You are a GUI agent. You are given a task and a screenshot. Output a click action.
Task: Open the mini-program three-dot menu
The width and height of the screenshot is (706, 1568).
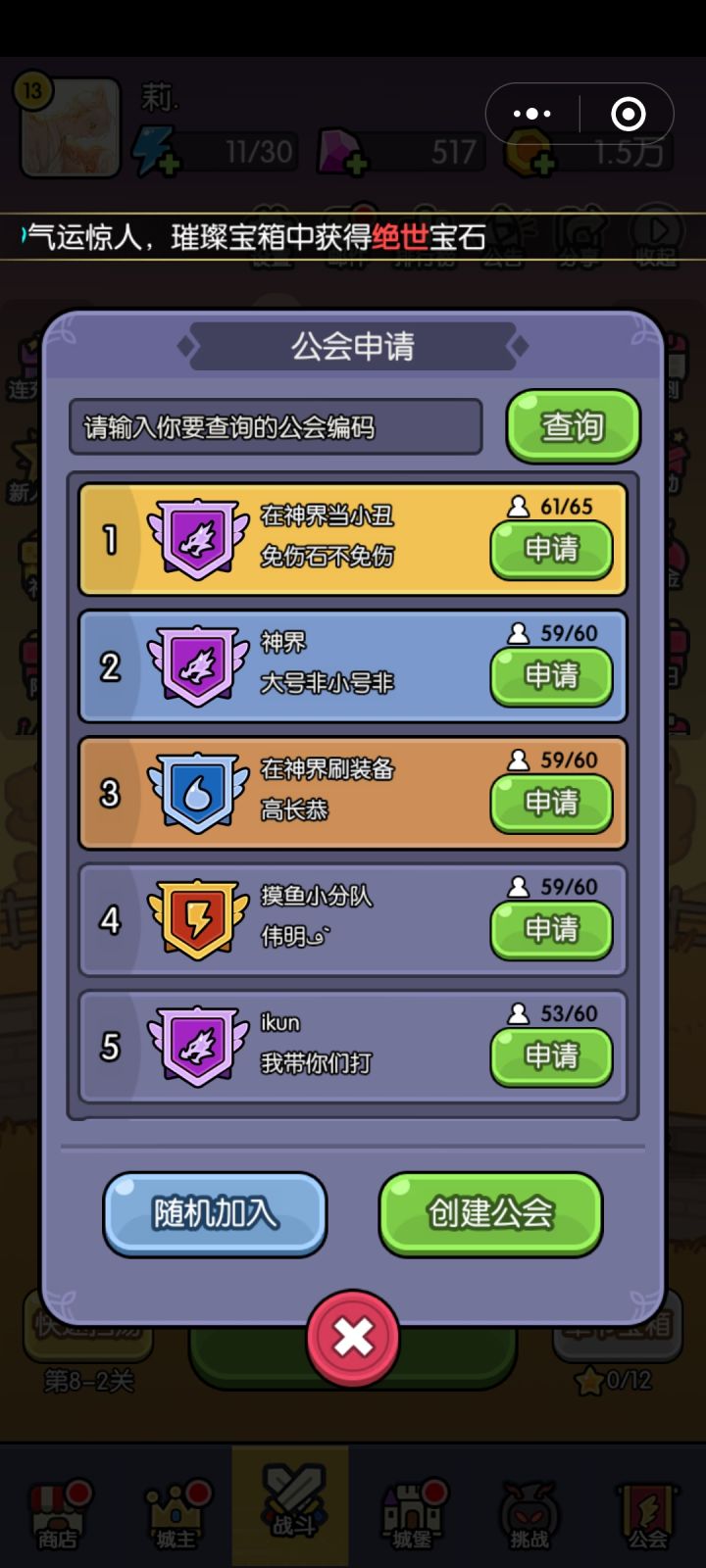click(x=530, y=113)
